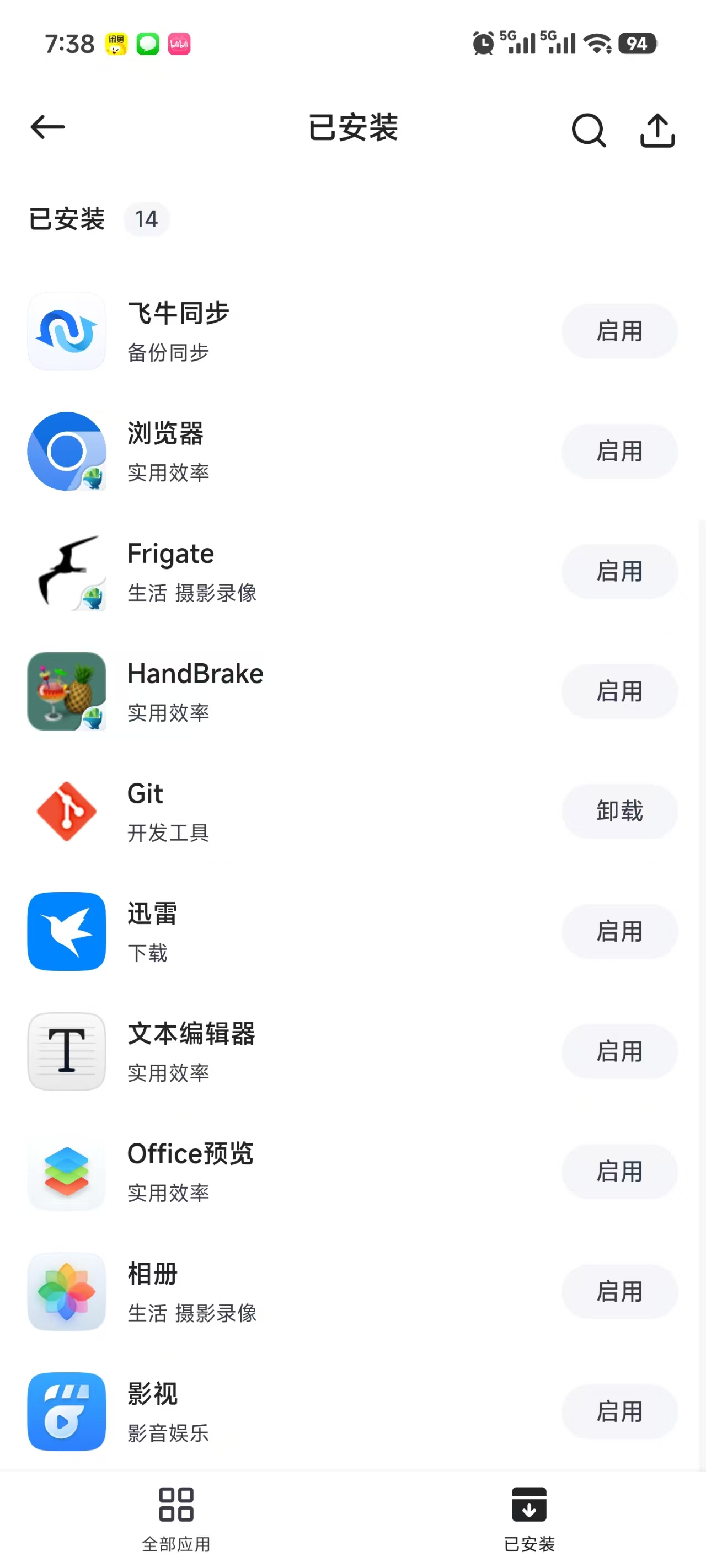Enable the 影视 app
The image size is (706, 1568).
[619, 1410]
